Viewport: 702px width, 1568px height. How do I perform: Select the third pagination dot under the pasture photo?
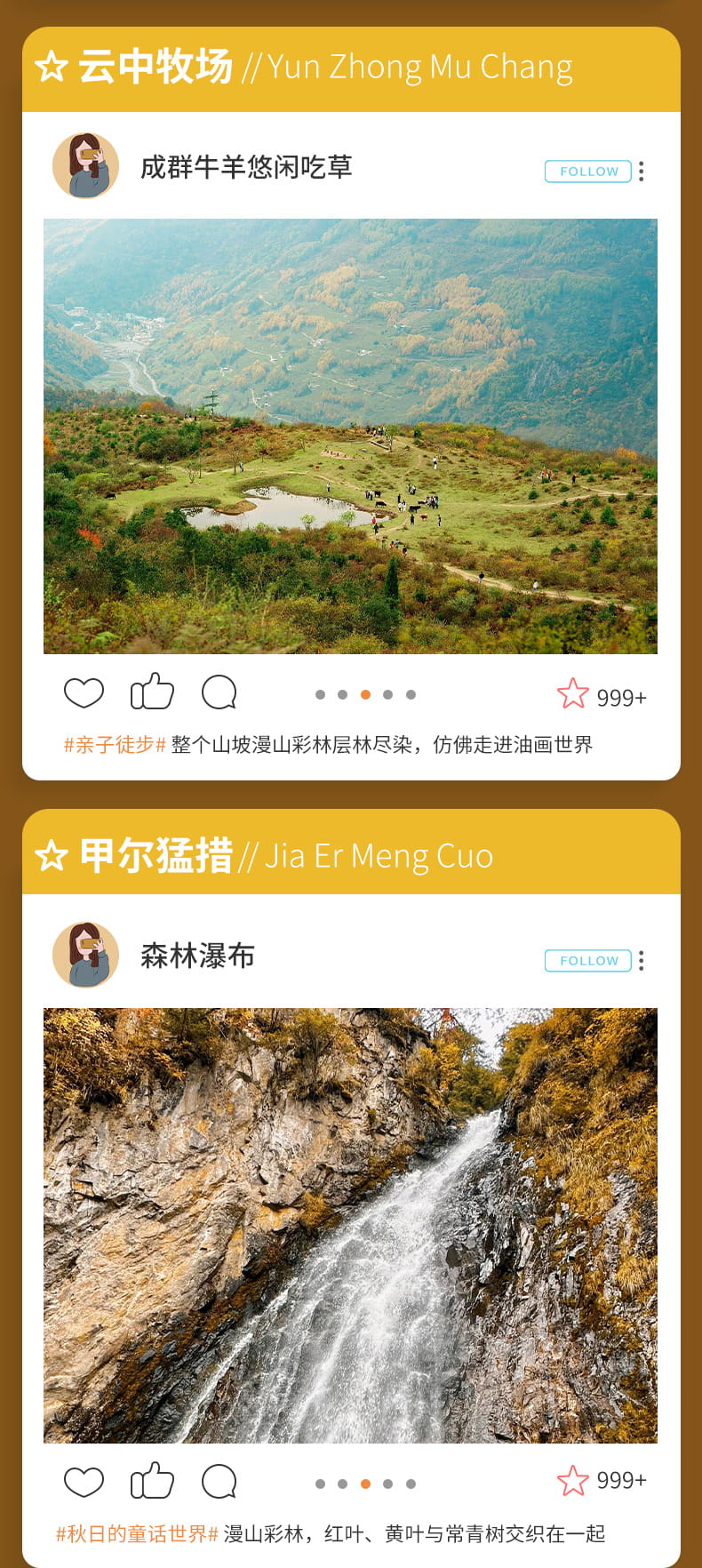coord(364,694)
